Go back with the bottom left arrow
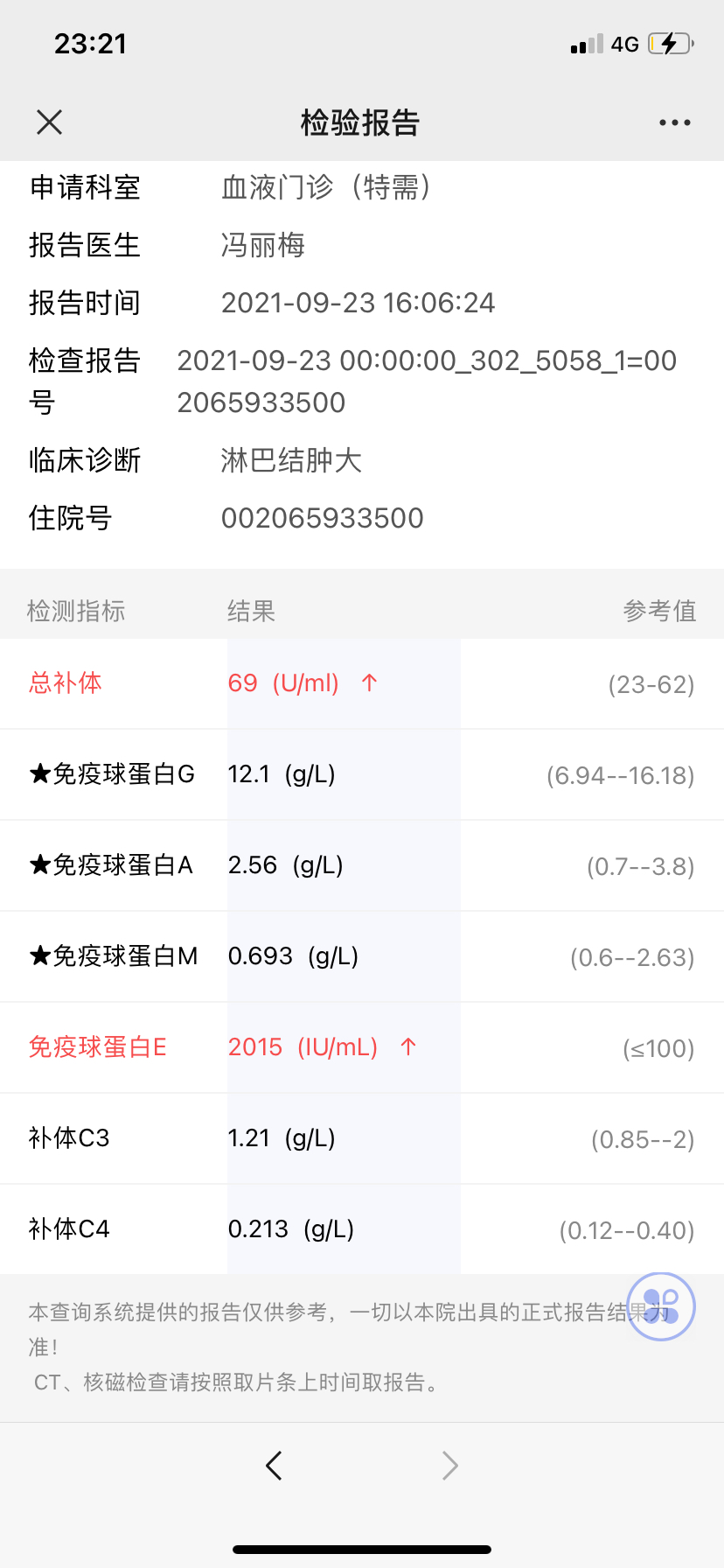724x1568 pixels. [x=274, y=1465]
